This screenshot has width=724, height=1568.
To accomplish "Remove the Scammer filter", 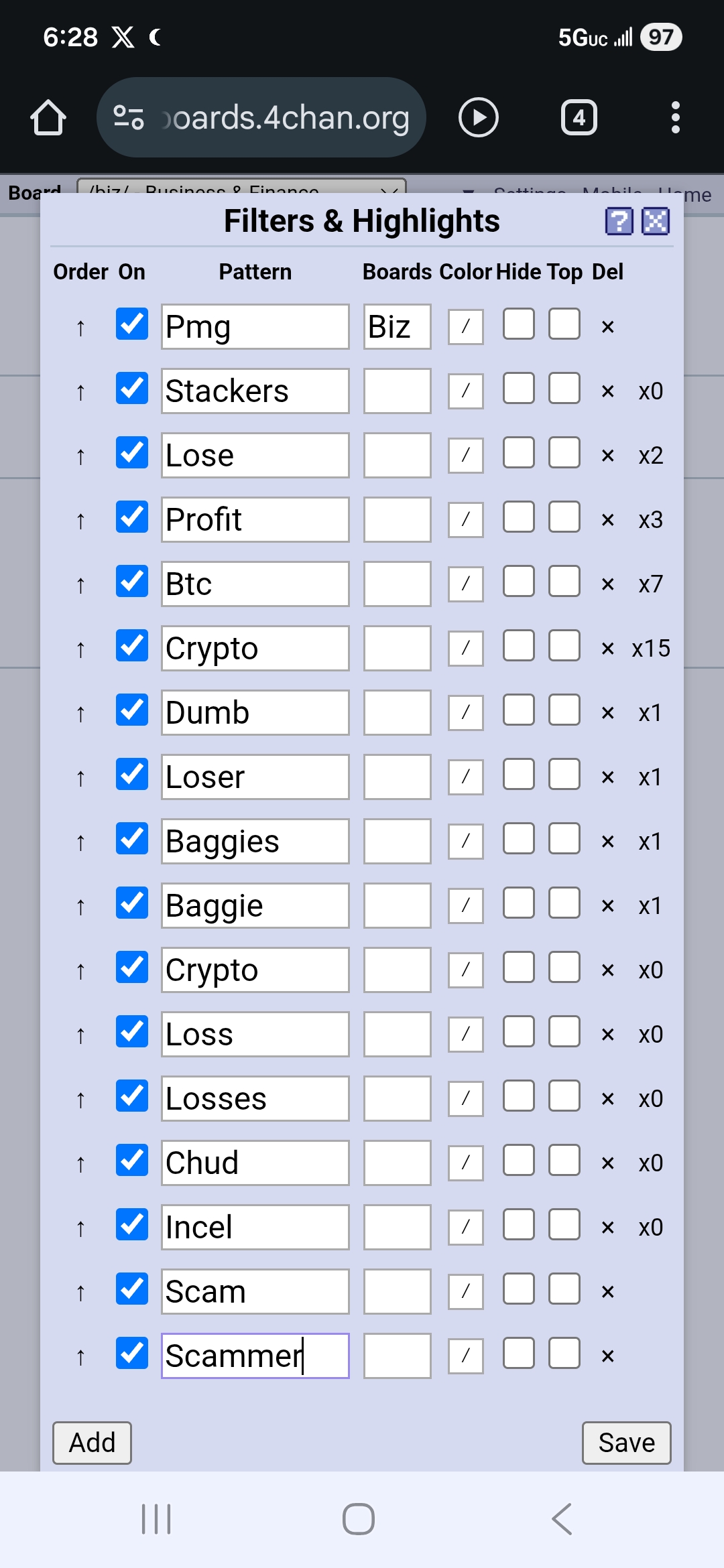I will point(608,1356).
